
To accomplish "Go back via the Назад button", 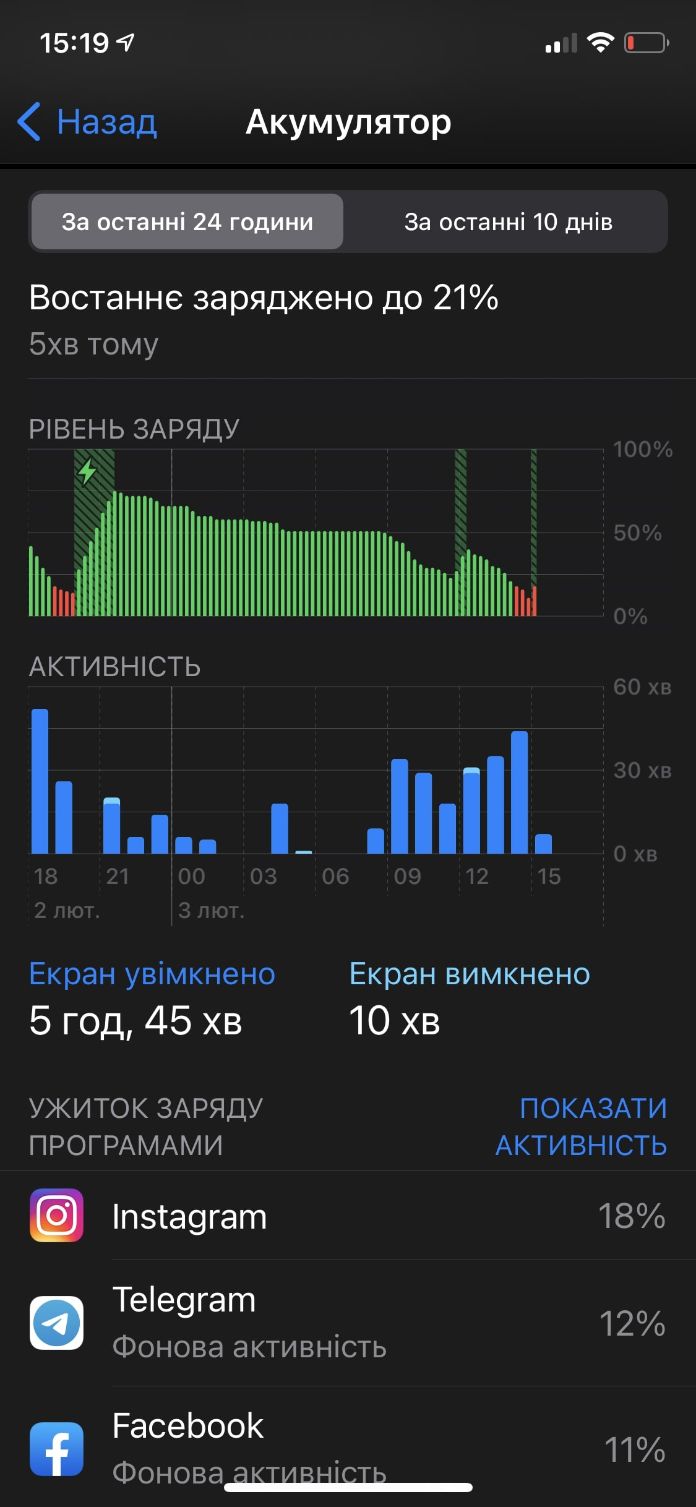I will point(88,122).
